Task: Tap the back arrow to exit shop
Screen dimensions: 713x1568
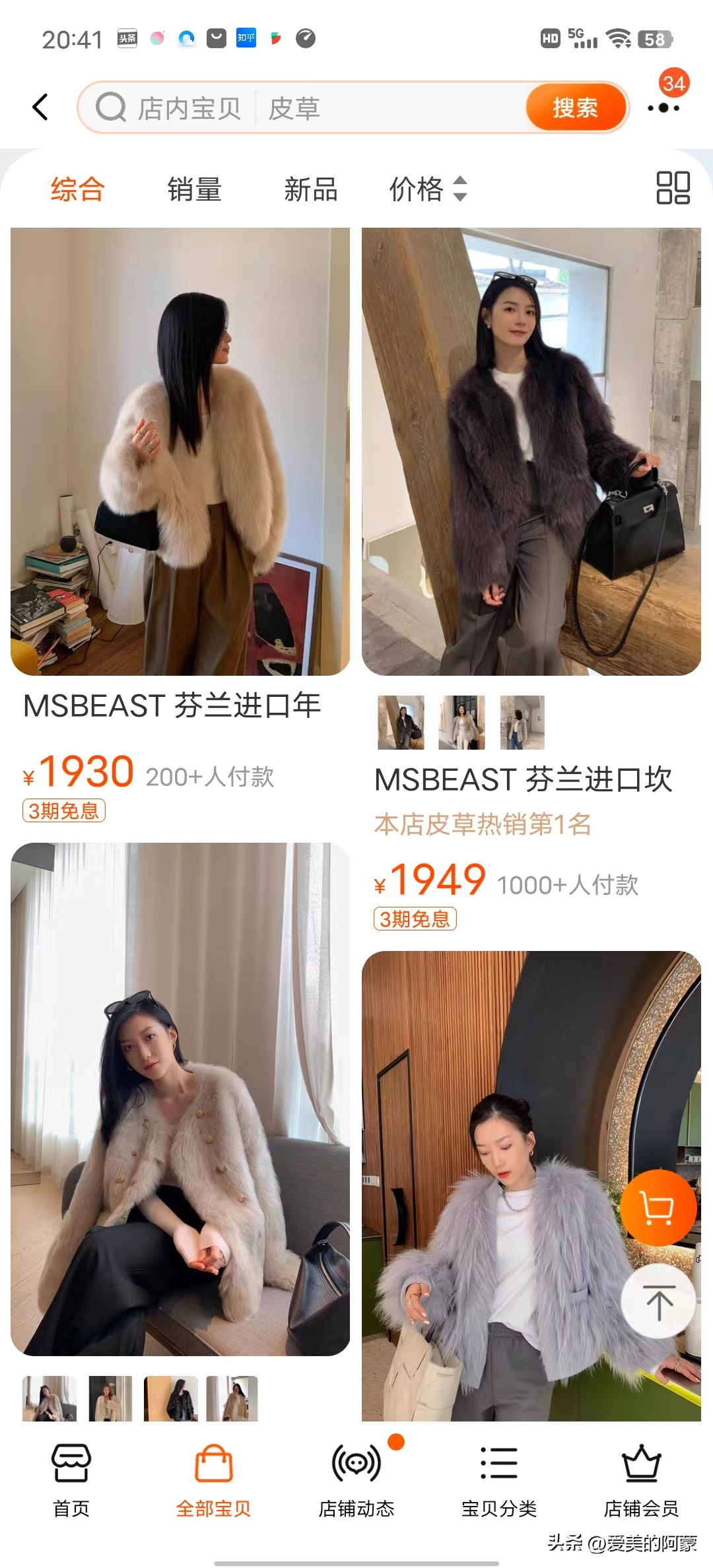Action: (41, 108)
